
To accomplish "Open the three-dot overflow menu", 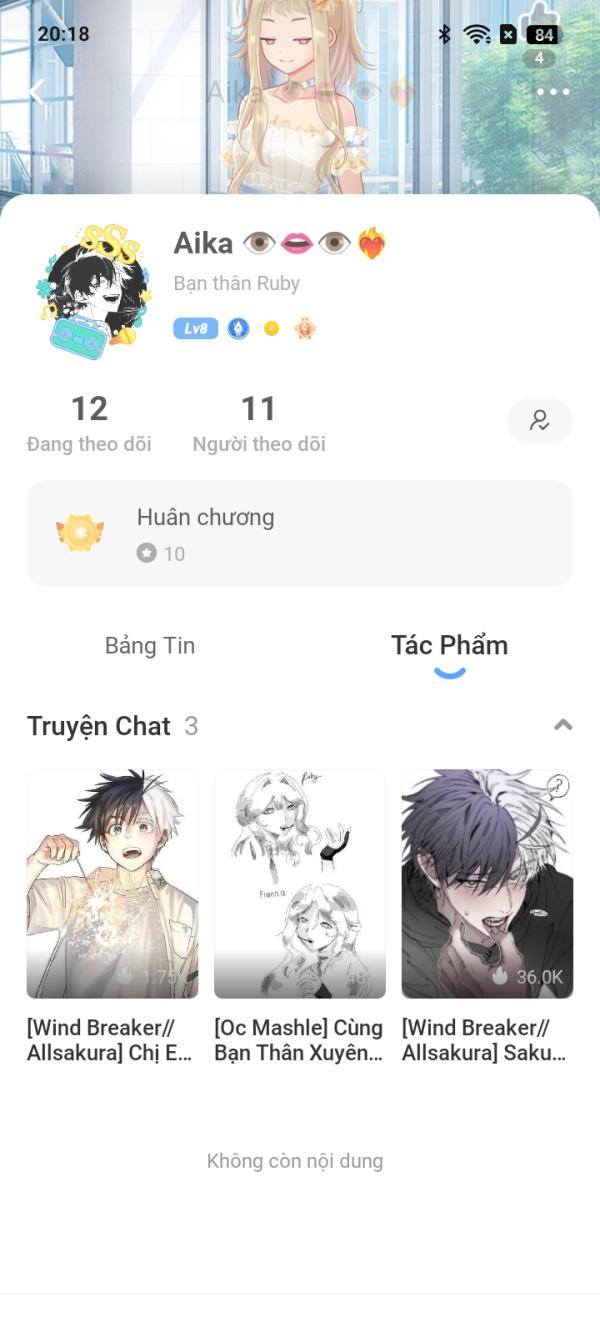I will coord(552,92).
